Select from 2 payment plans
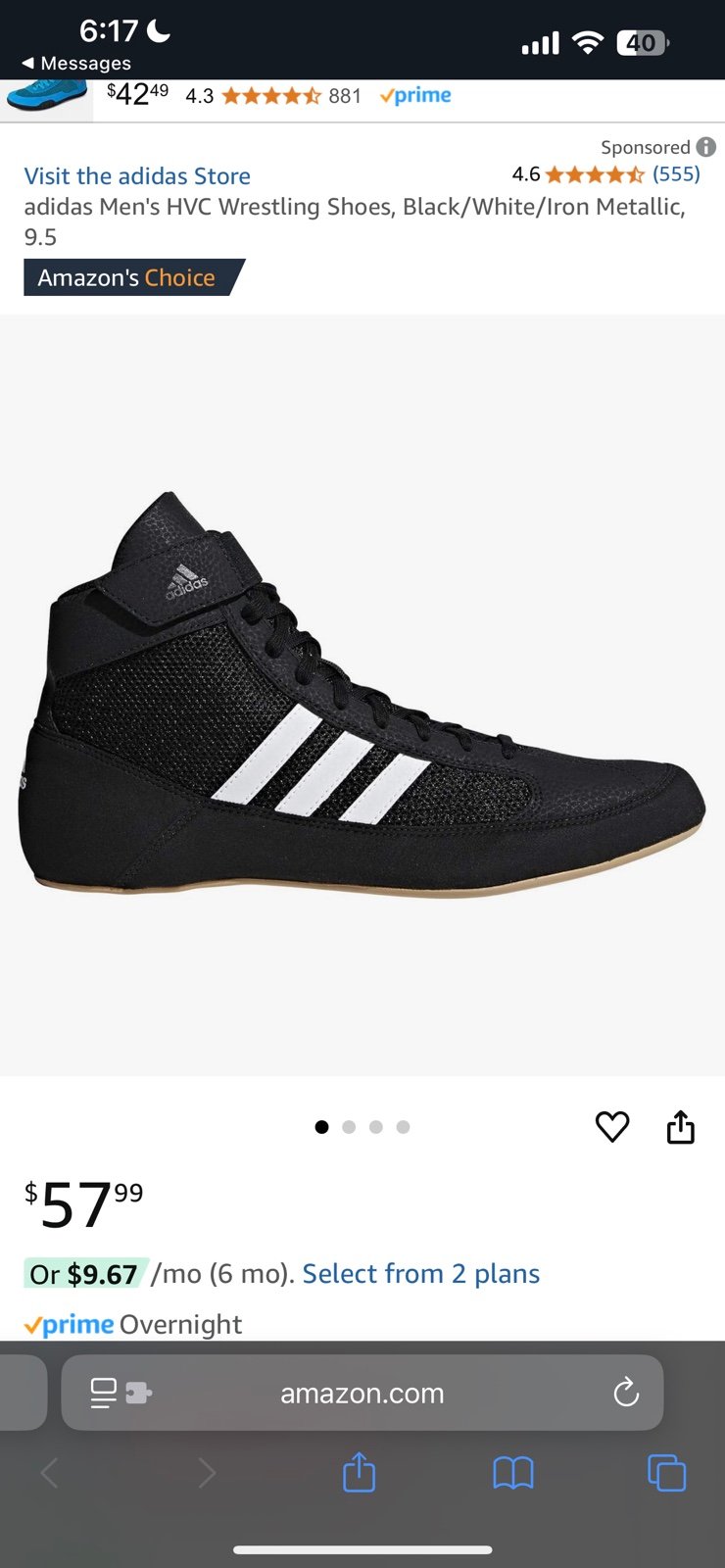The image size is (725, 1568). point(421,1274)
